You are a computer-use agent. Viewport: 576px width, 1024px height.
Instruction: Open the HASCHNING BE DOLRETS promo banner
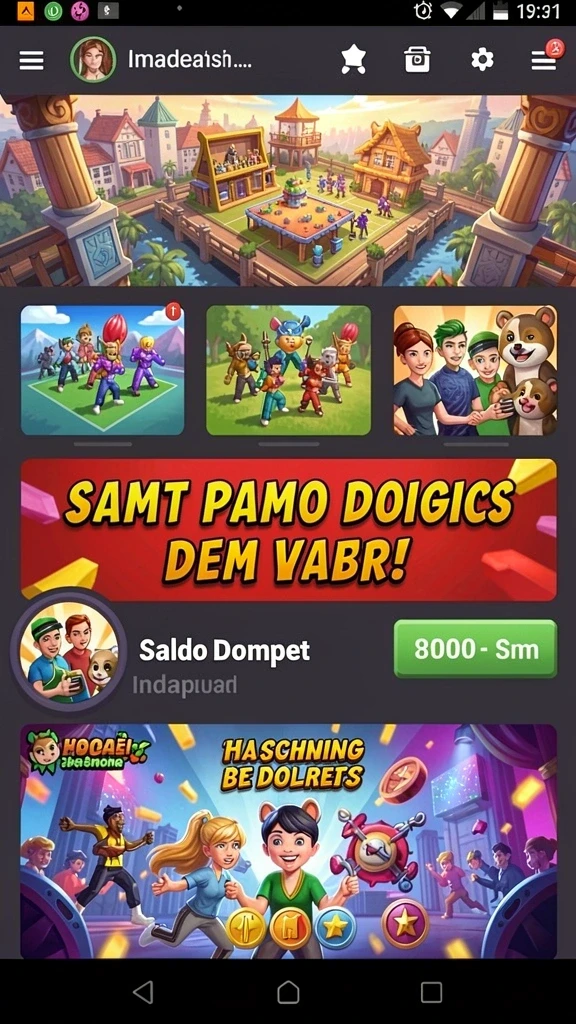[289, 841]
